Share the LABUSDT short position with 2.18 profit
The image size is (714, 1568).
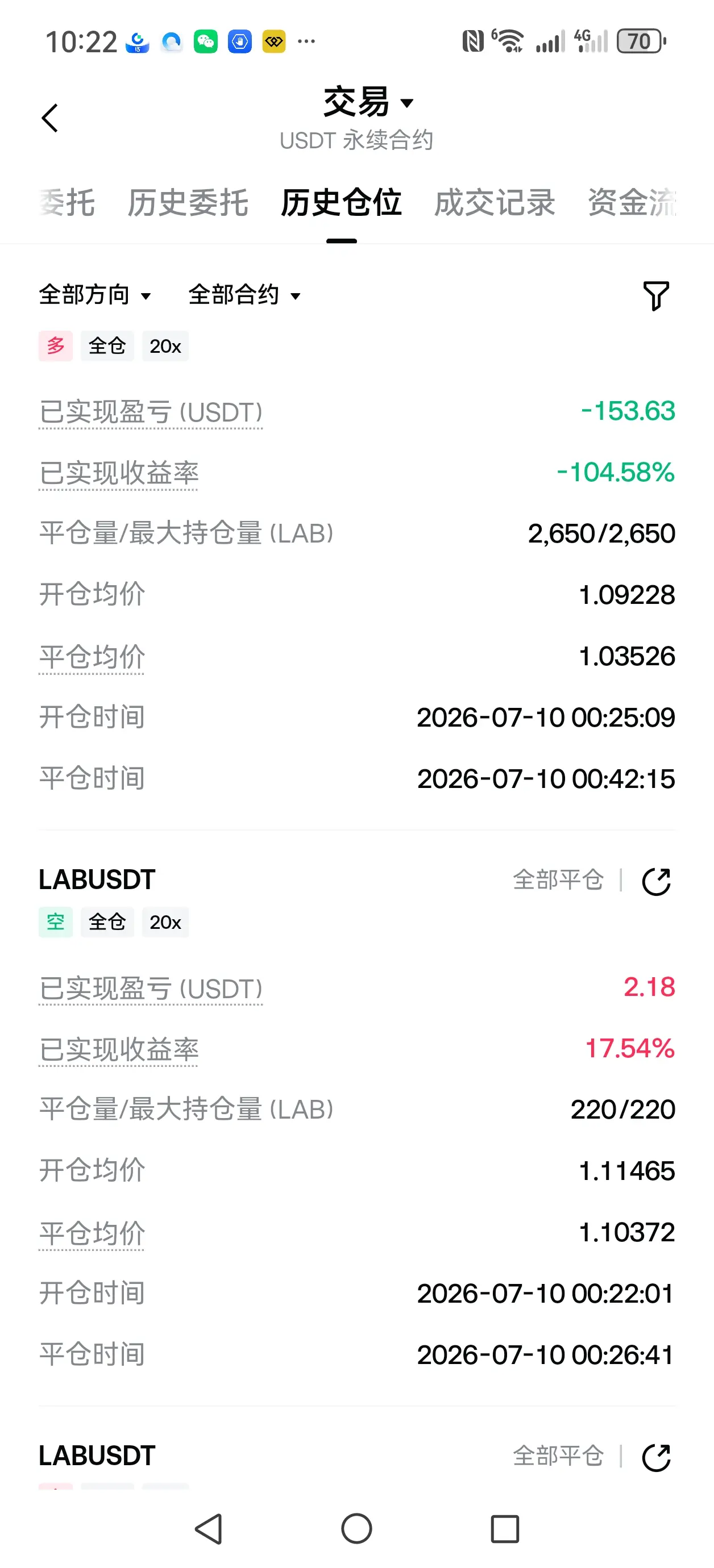click(x=656, y=881)
